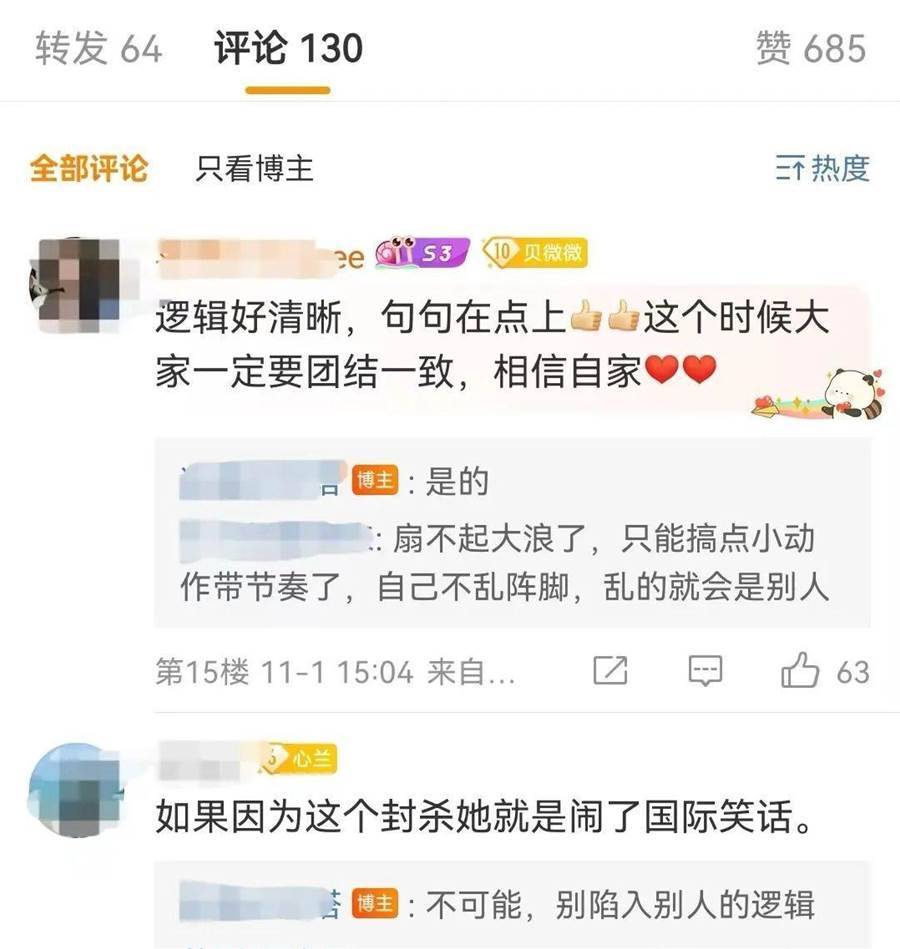Open the 赞 685 likes tab
This screenshot has height=949, width=900.
[810, 48]
